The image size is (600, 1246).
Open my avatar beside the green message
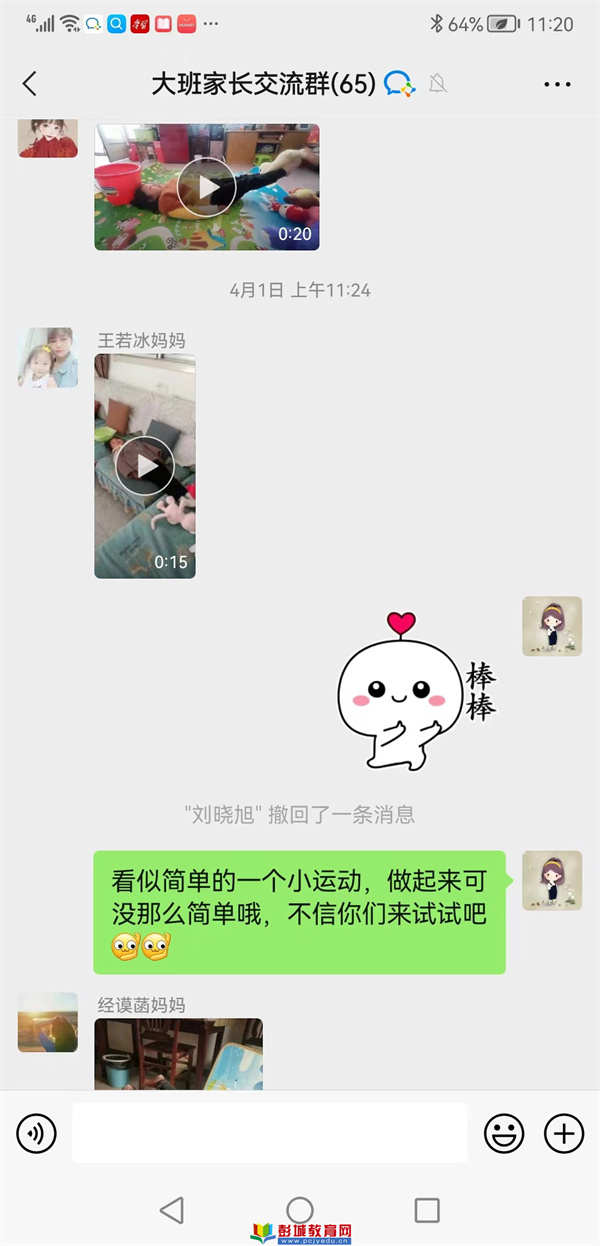[x=552, y=880]
